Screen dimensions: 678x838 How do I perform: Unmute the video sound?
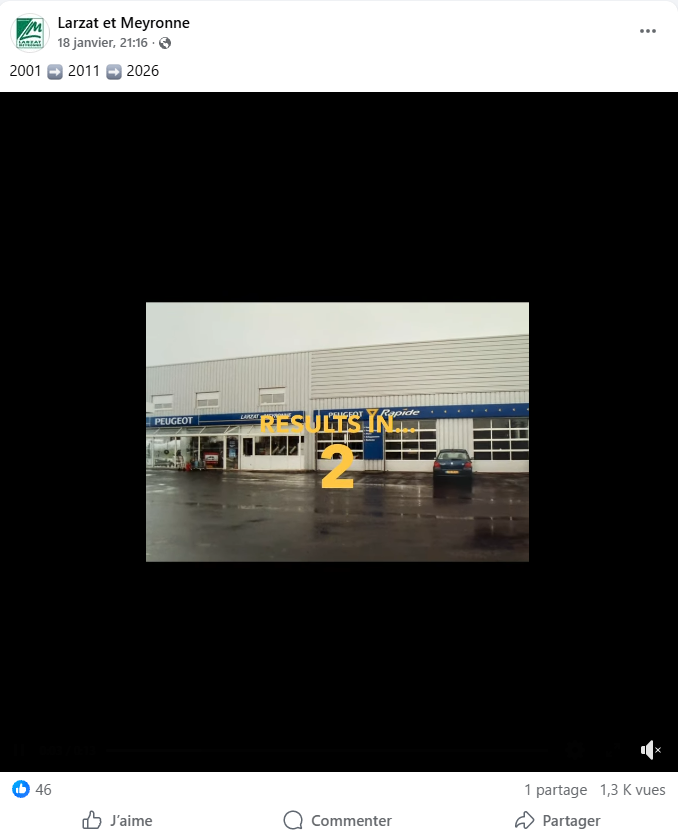pos(650,749)
